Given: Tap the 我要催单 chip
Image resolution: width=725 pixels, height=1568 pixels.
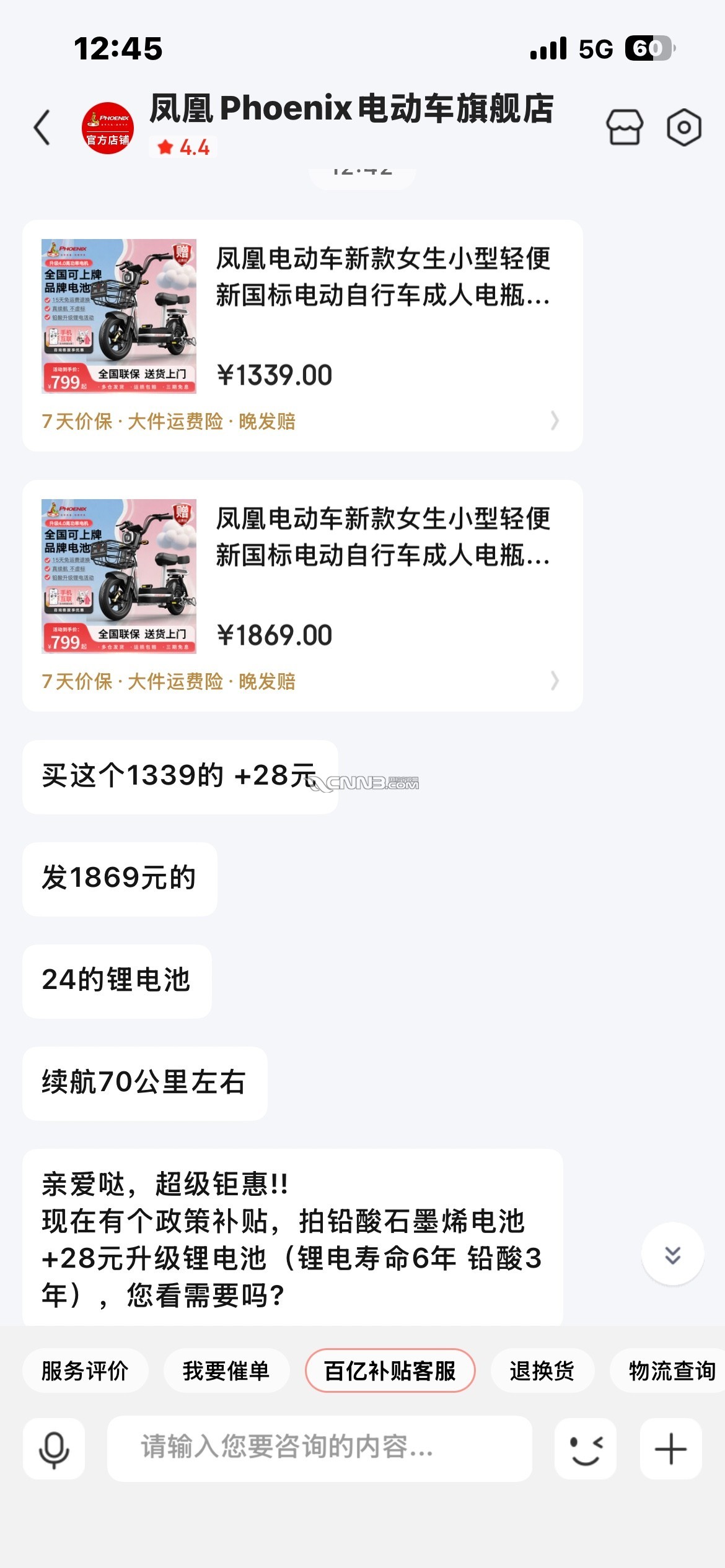Looking at the screenshot, I should pyautogui.click(x=226, y=1370).
